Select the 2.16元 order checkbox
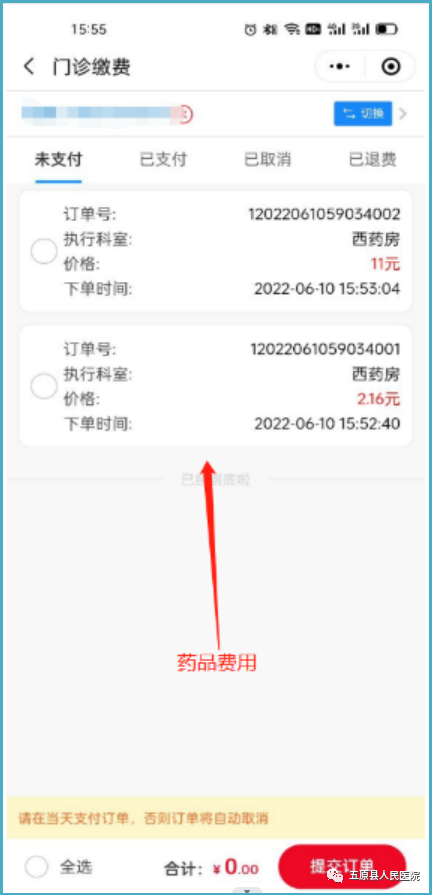 44,386
